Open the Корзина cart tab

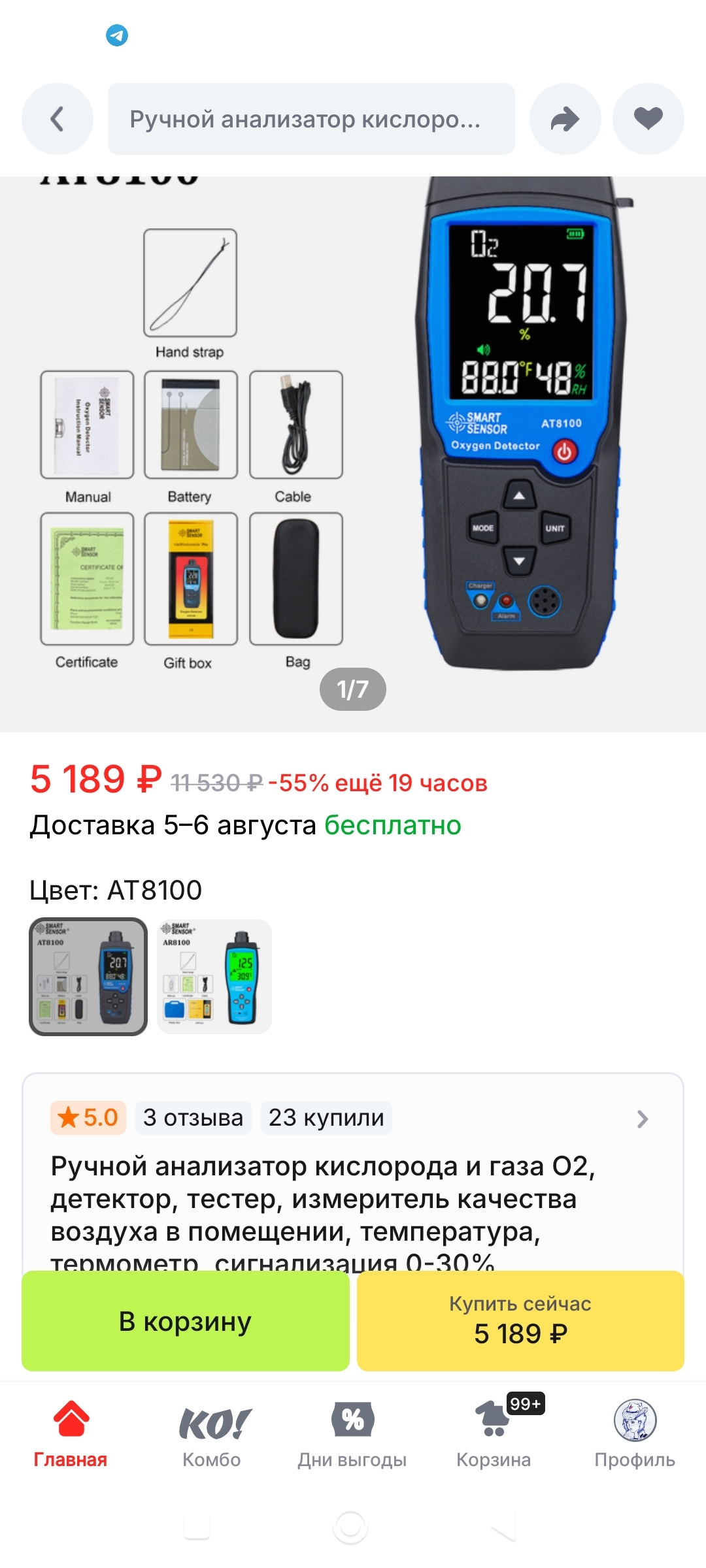click(494, 1434)
